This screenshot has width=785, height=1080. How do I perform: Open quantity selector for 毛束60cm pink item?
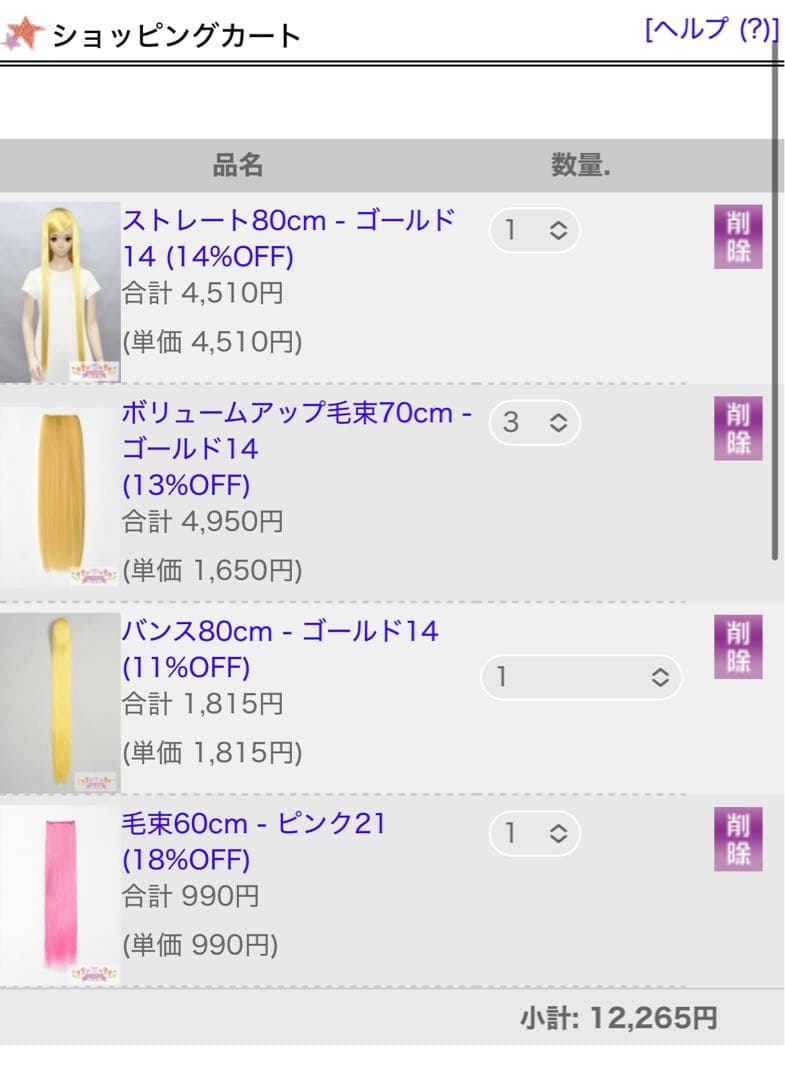pos(535,832)
